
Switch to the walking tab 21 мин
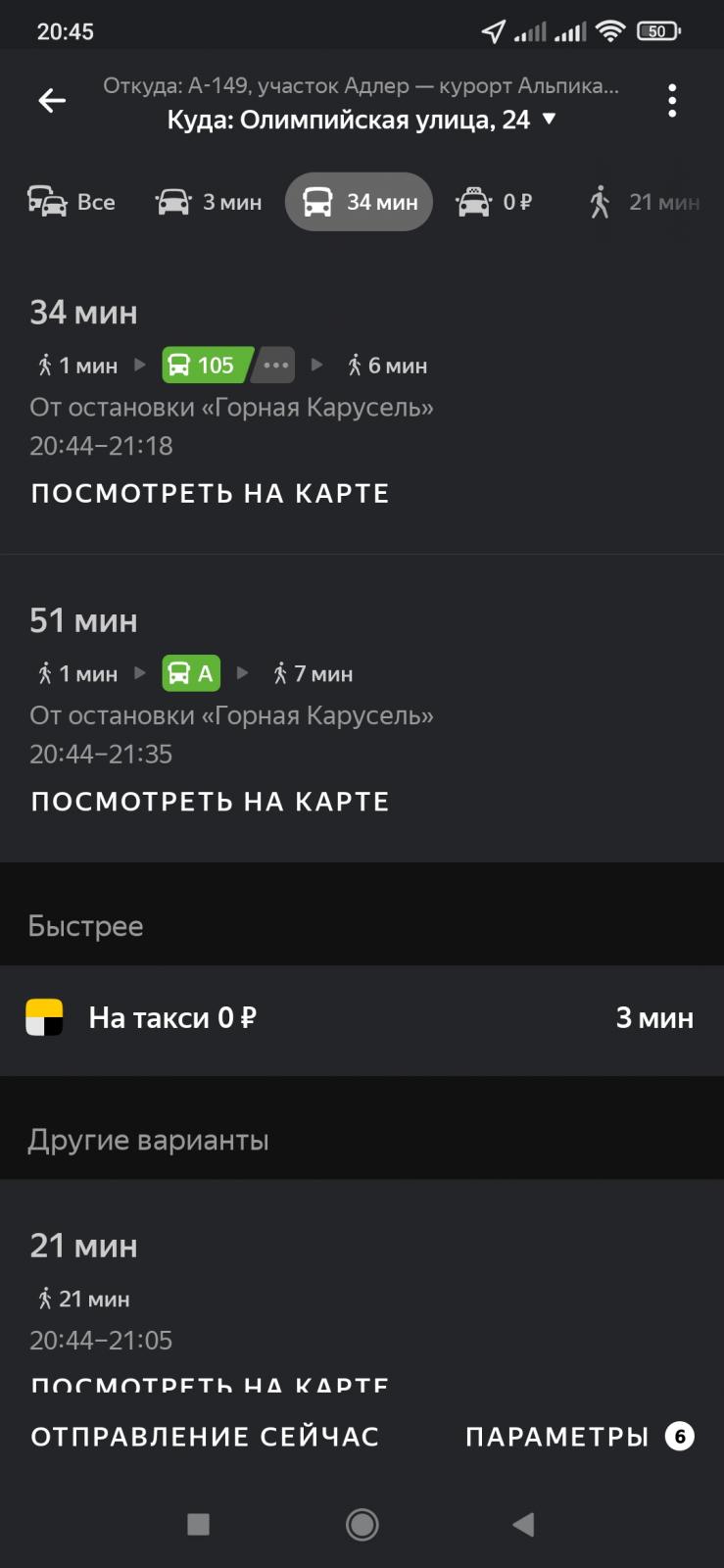[x=644, y=202]
